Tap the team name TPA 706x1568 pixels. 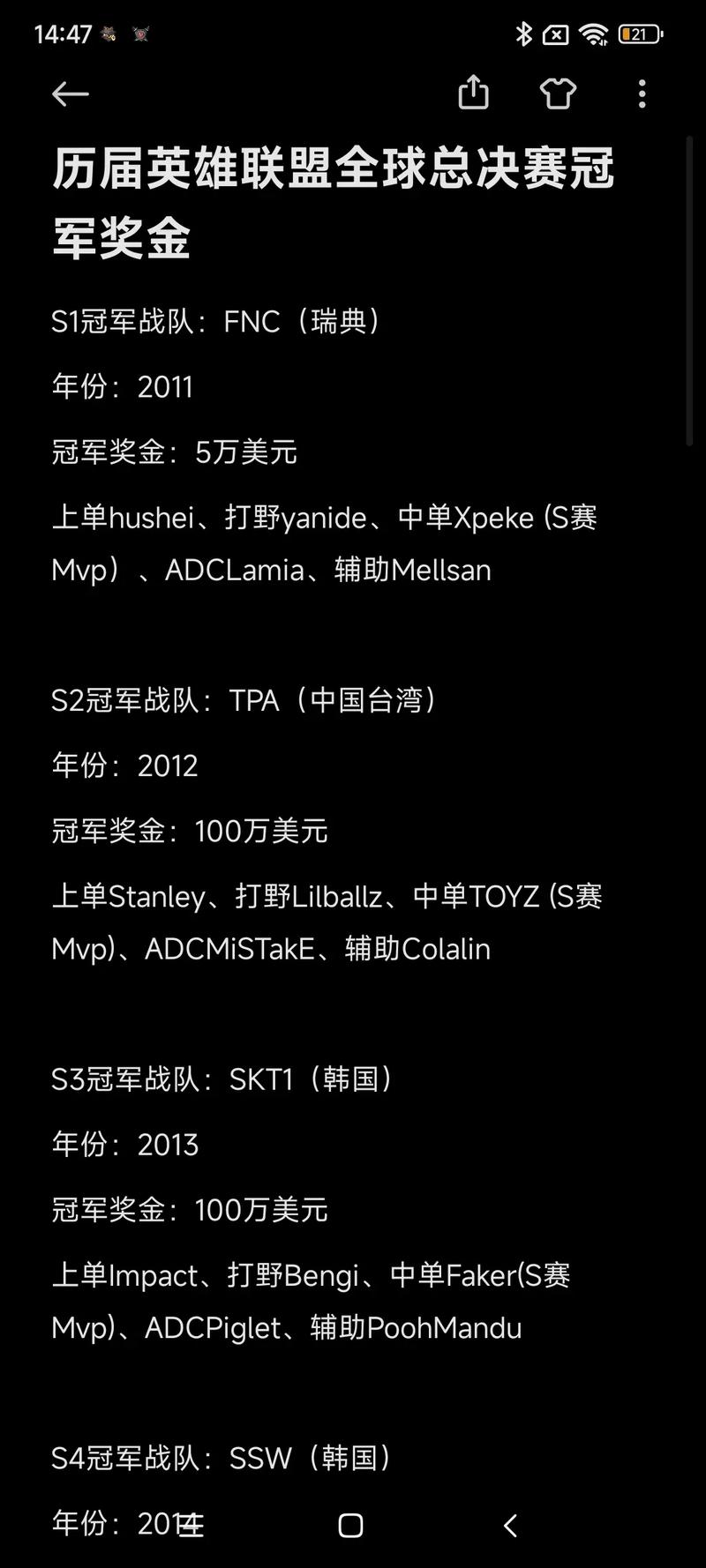[x=255, y=699]
